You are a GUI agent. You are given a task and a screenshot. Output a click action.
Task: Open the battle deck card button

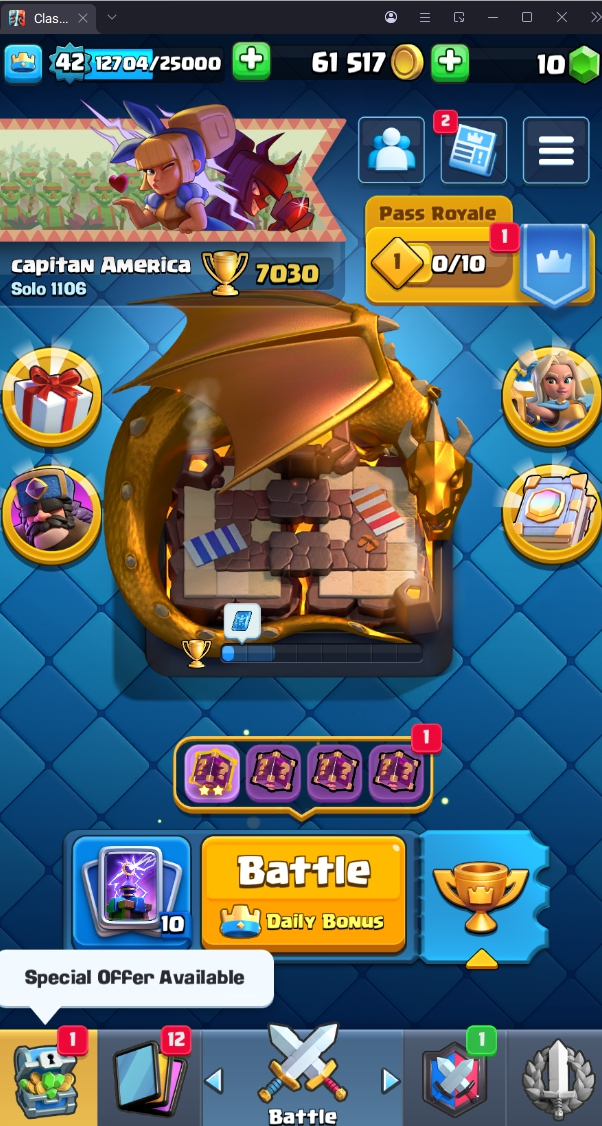(132, 892)
